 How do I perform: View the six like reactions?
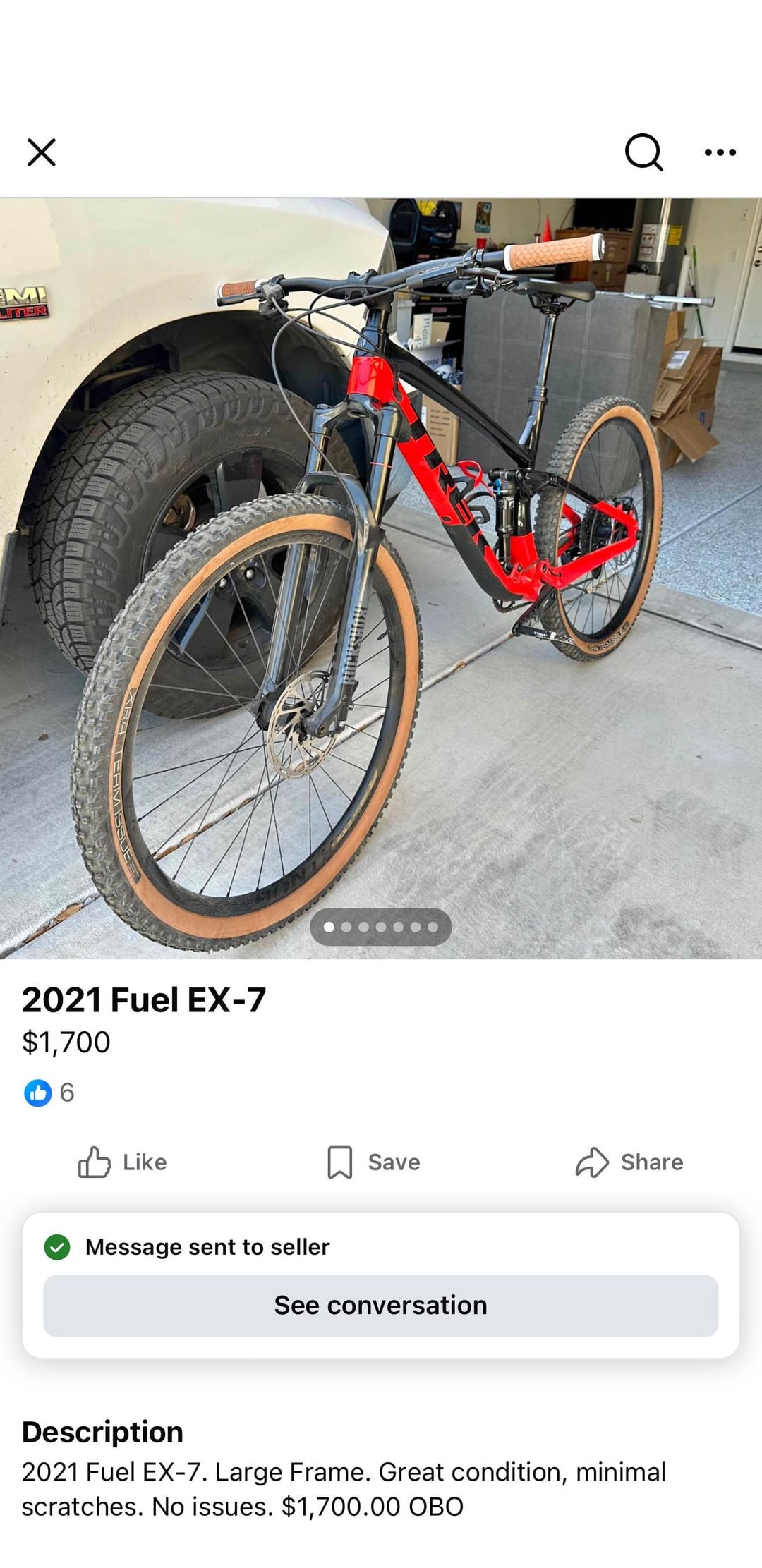click(x=49, y=1093)
